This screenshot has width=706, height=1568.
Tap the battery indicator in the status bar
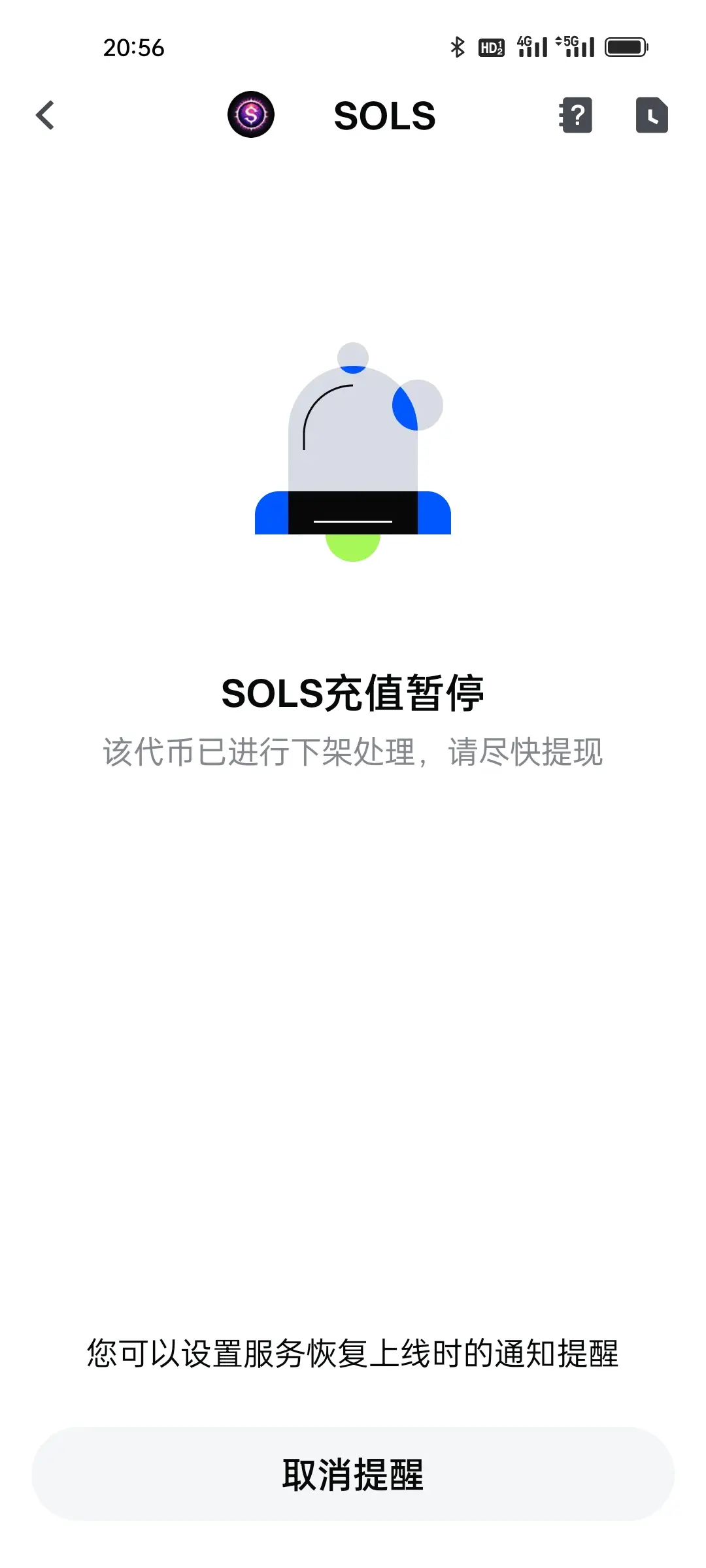tap(628, 46)
